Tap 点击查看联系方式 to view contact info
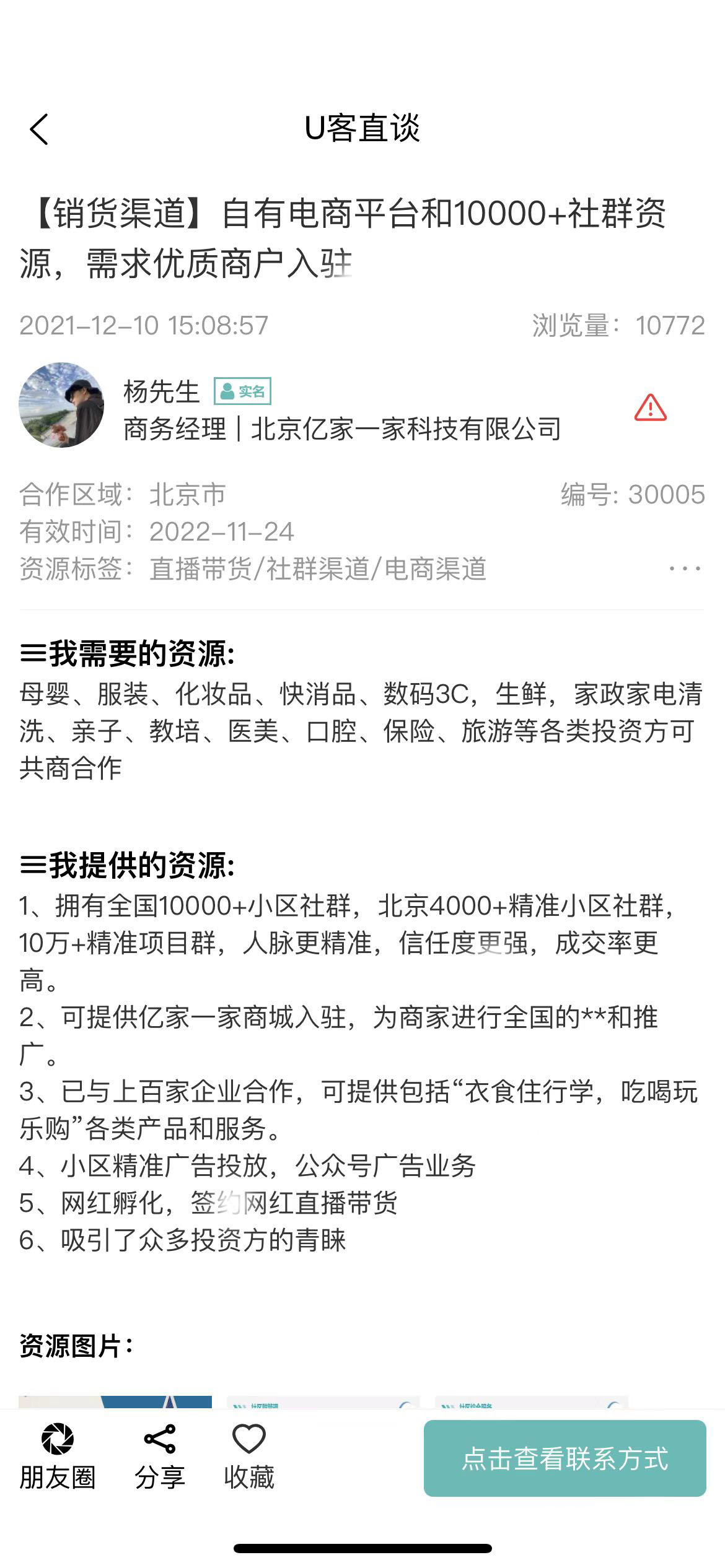Screen dimensions: 725x1568 click(565, 1458)
